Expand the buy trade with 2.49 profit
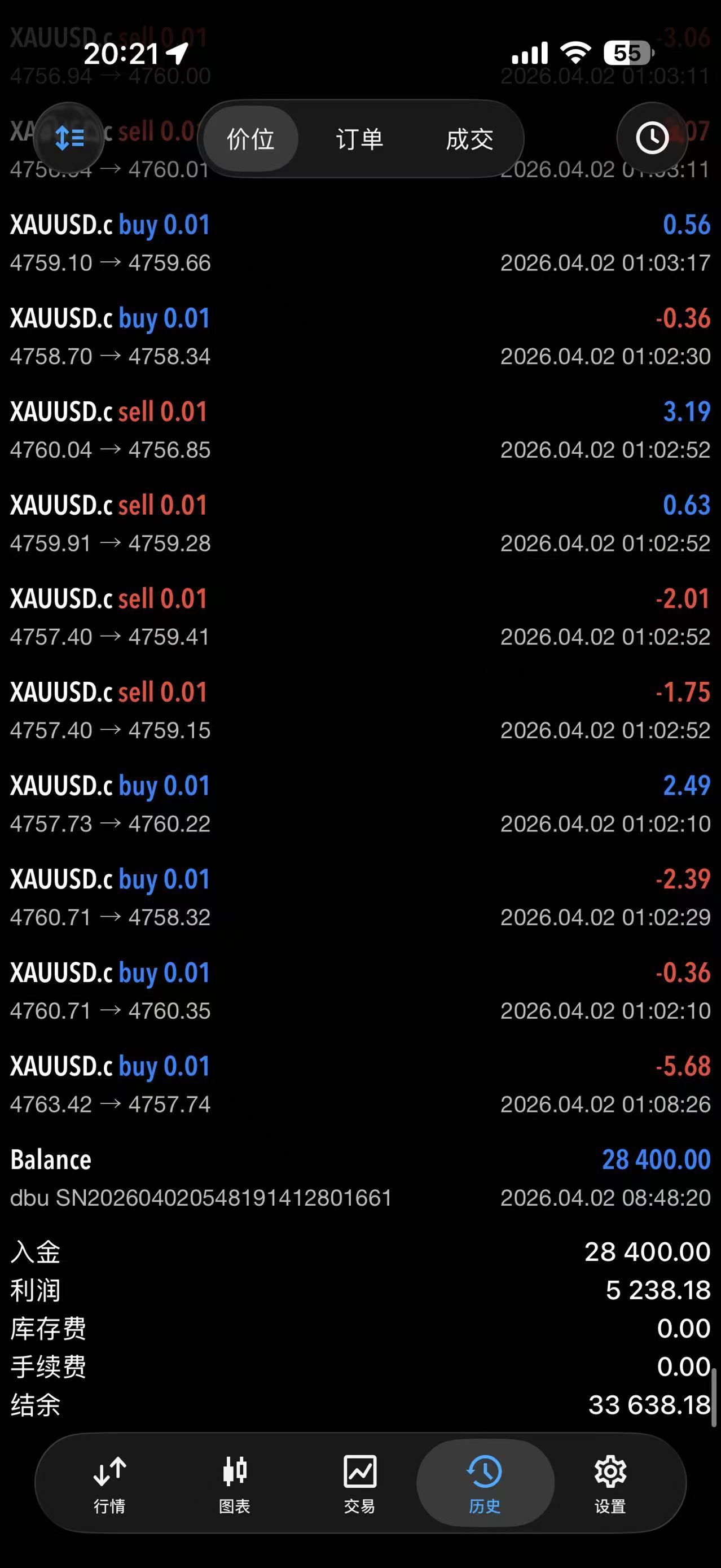721x1568 pixels. point(360,804)
